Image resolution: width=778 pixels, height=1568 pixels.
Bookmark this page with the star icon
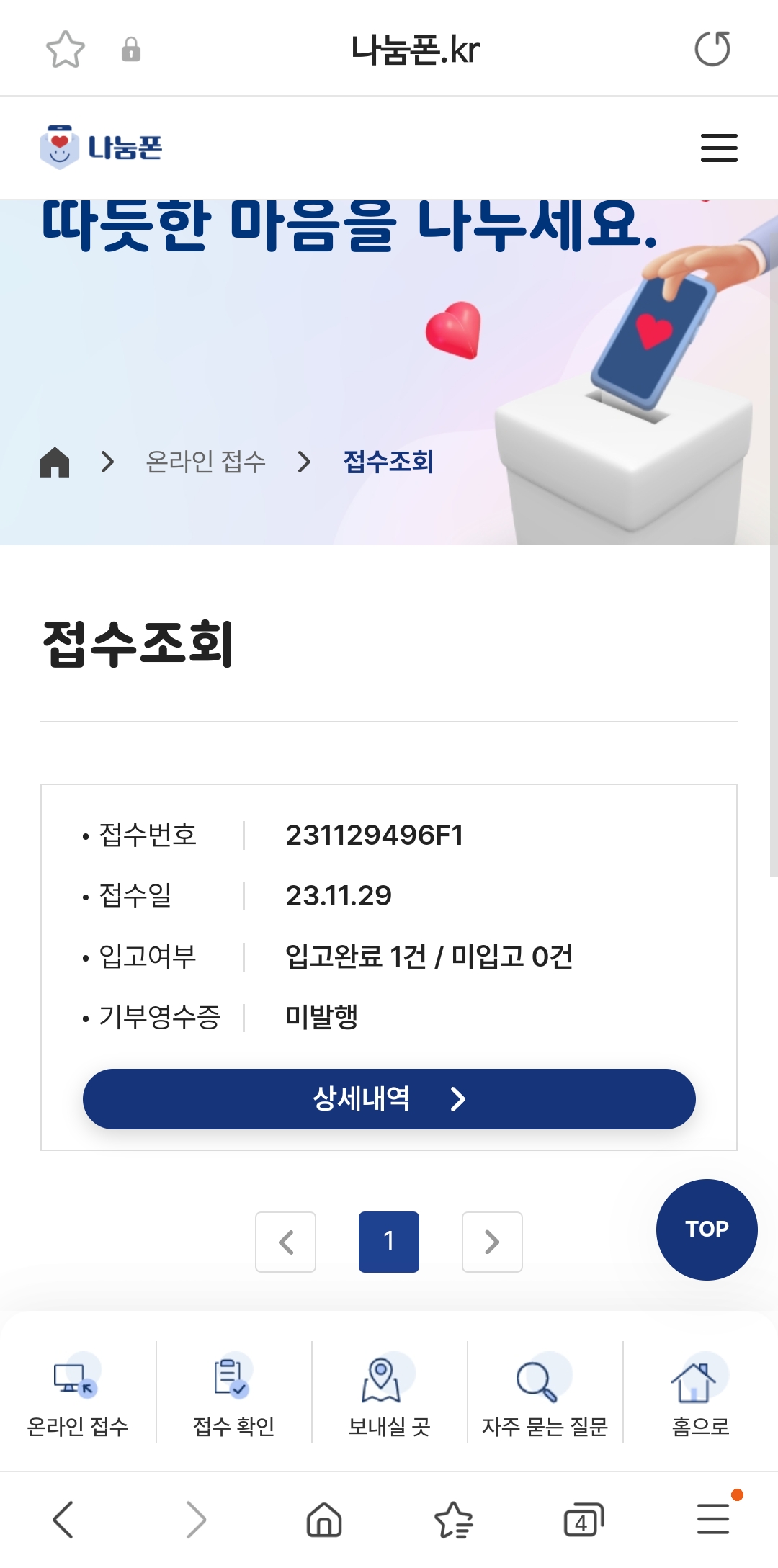pos(66,49)
